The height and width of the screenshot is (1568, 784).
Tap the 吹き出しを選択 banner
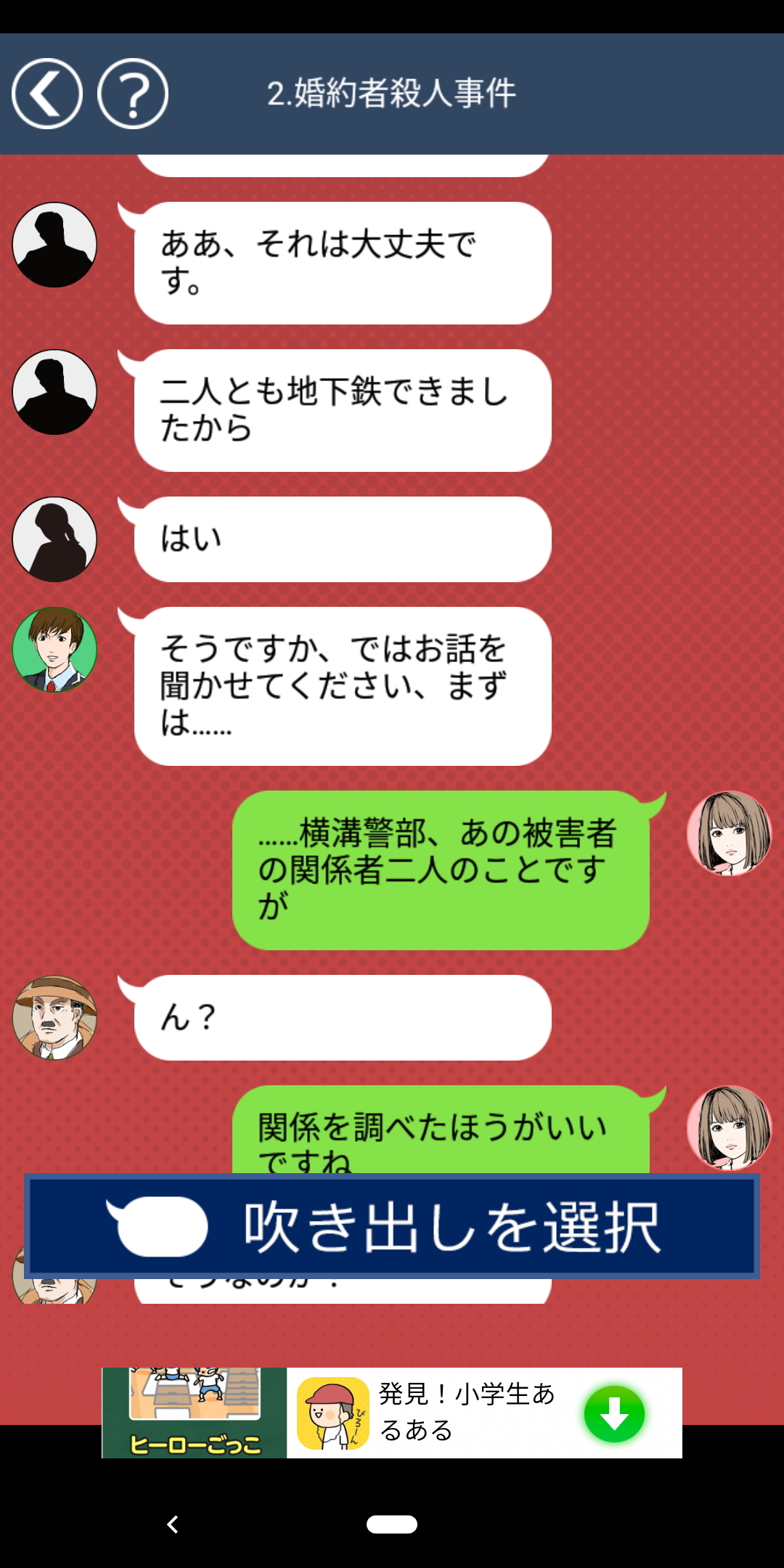pyautogui.click(x=392, y=1226)
